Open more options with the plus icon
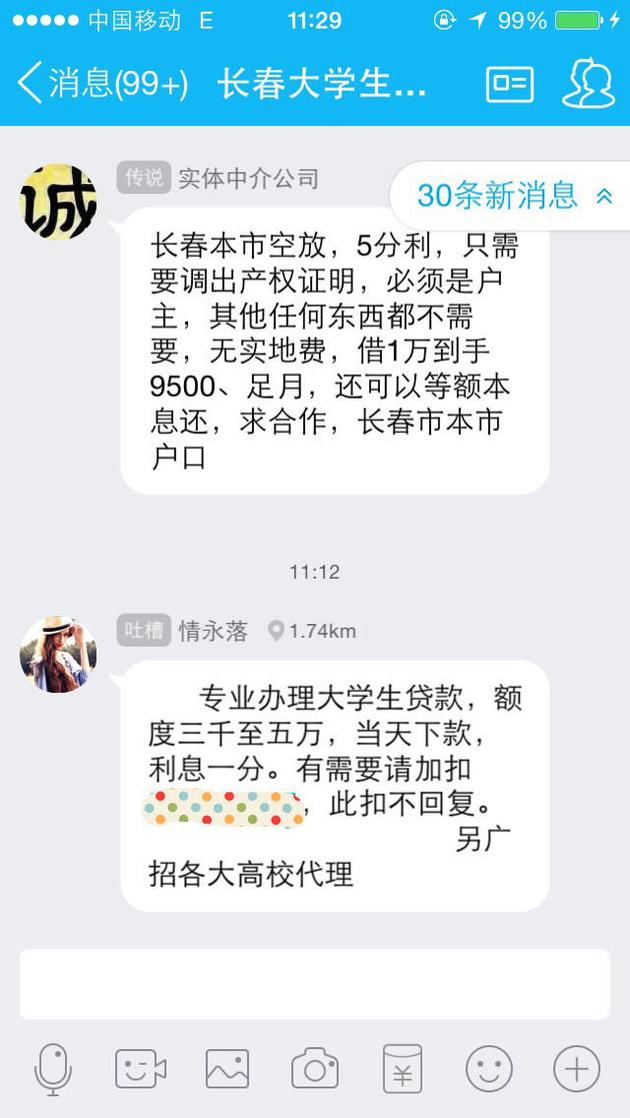This screenshot has width=630, height=1118. (x=577, y=1069)
